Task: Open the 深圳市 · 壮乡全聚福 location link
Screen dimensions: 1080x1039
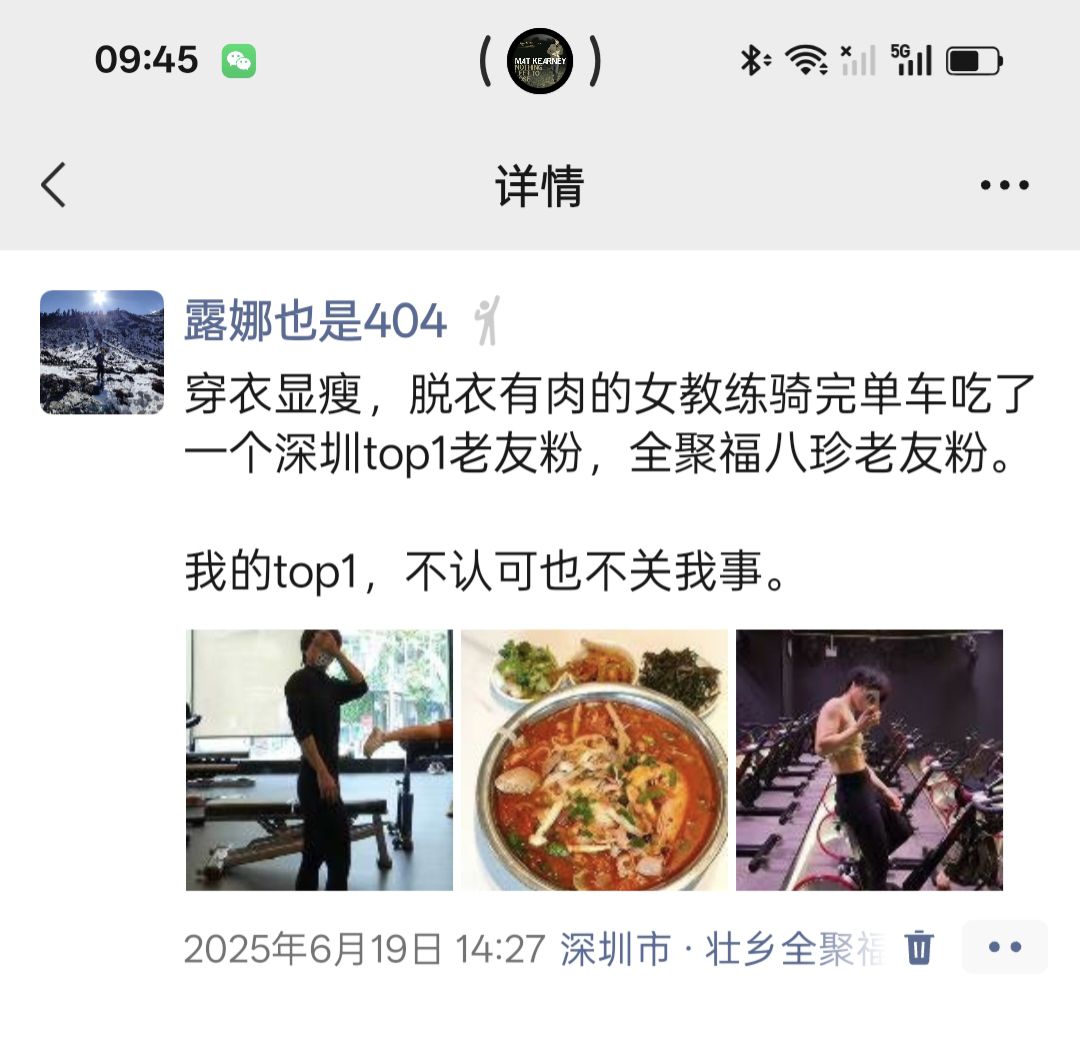Action: [723, 949]
